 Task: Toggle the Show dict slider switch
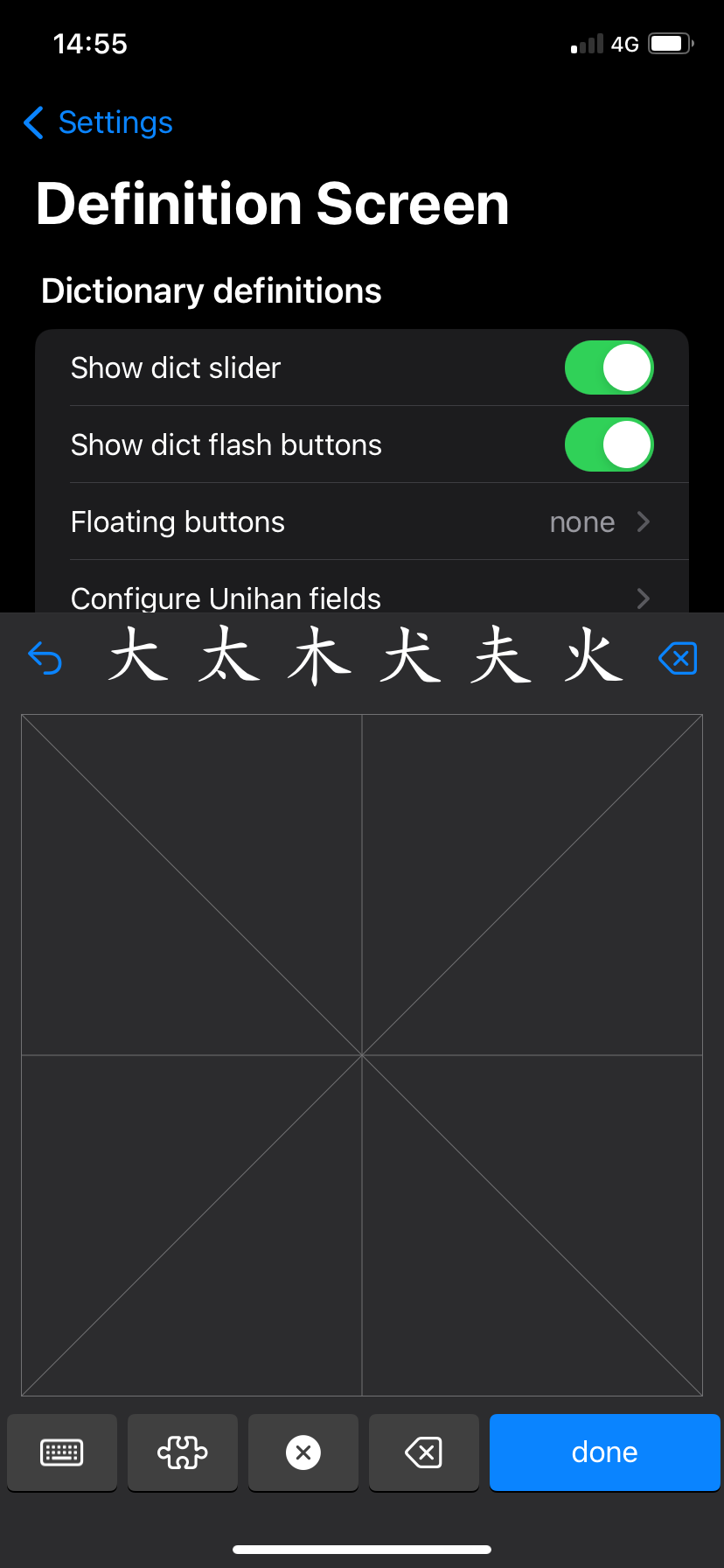(x=609, y=367)
